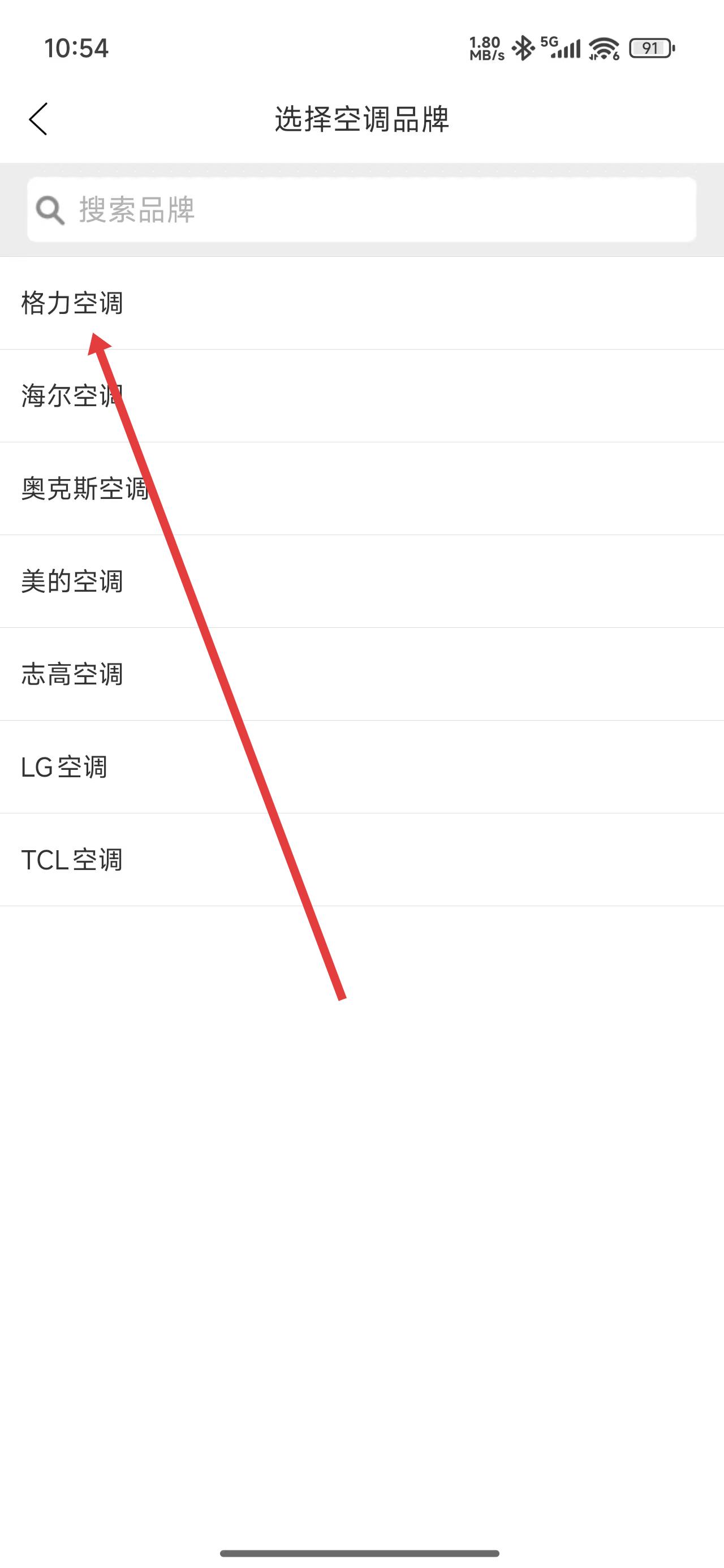This screenshot has height=1568, width=724.
Task: Choose 海尔空调 from the list
Action: [72, 395]
